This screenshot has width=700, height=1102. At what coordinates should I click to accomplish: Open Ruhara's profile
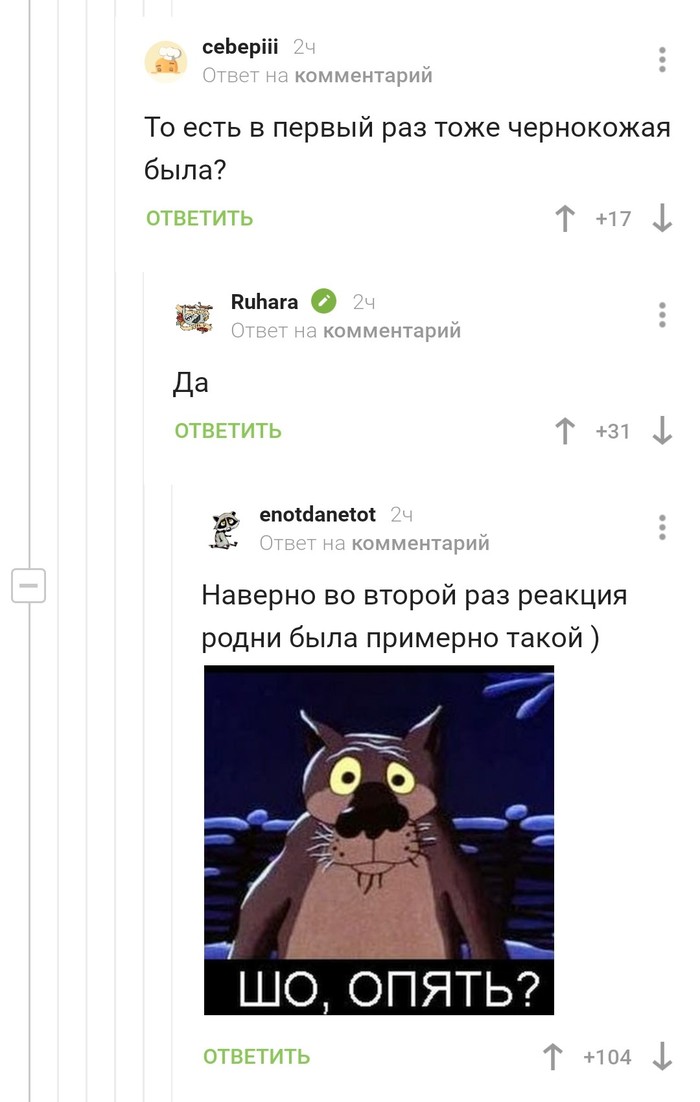(264, 302)
